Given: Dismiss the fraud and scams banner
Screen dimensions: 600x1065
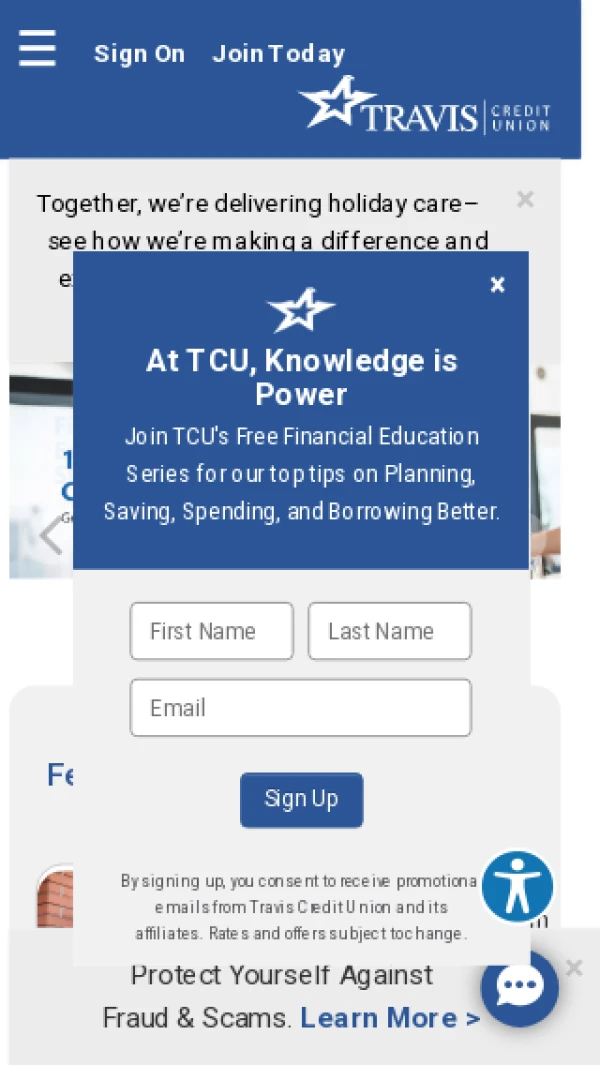Looking at the screenshot, I should 574,968.
